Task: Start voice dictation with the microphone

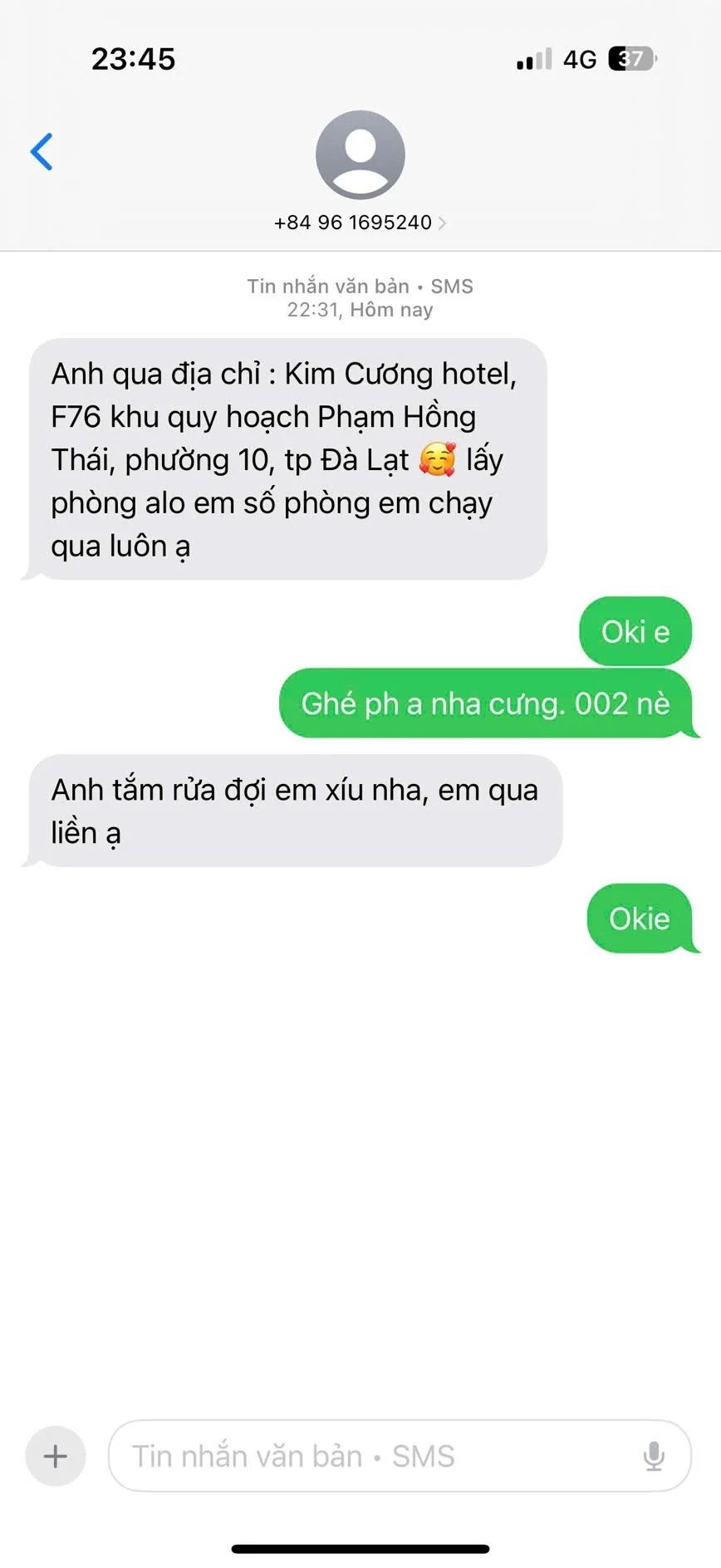Action: click(x=654, y=1456)
